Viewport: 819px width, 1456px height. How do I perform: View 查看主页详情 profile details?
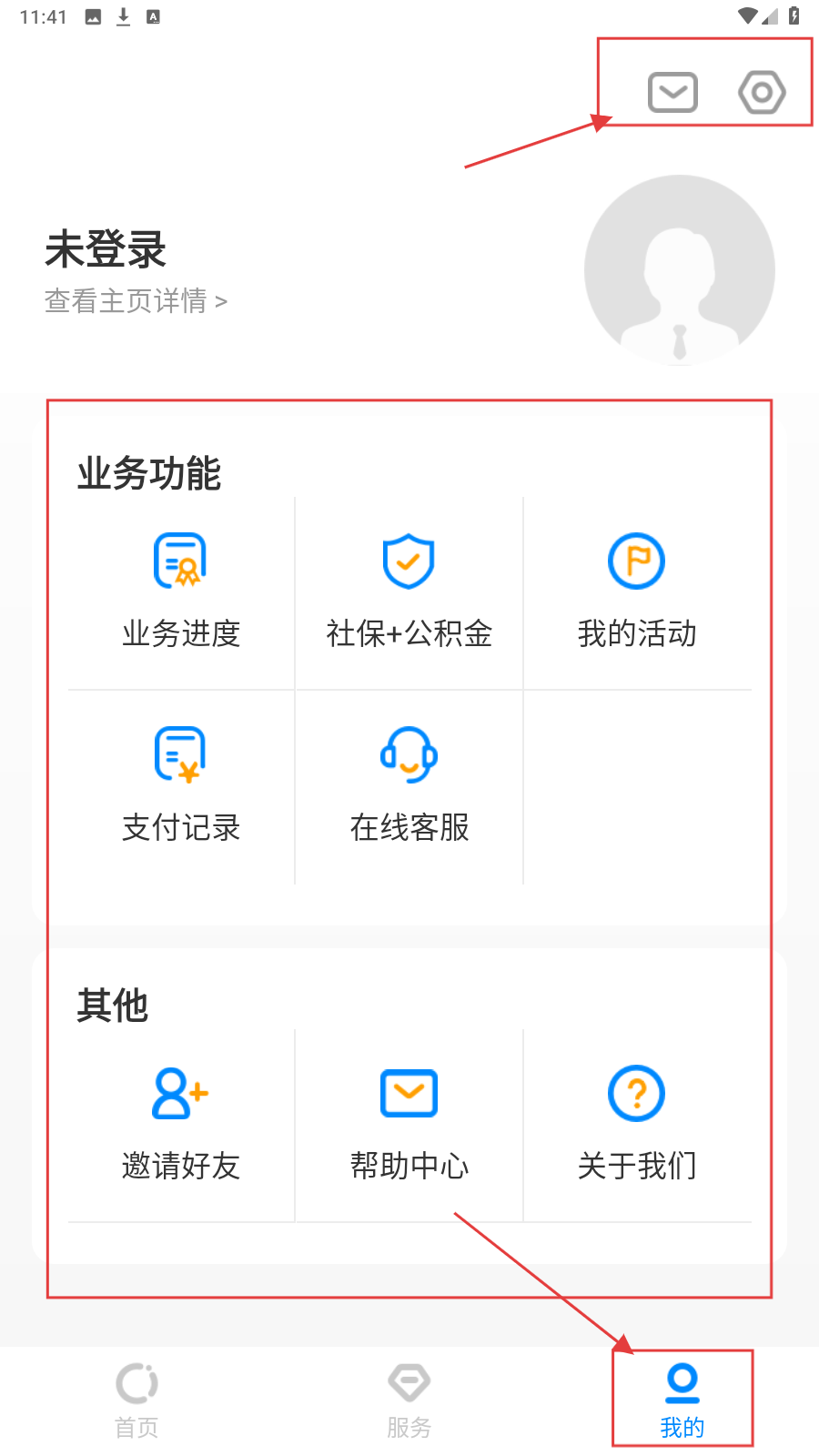pyautogui.click(x=136, y=301)
